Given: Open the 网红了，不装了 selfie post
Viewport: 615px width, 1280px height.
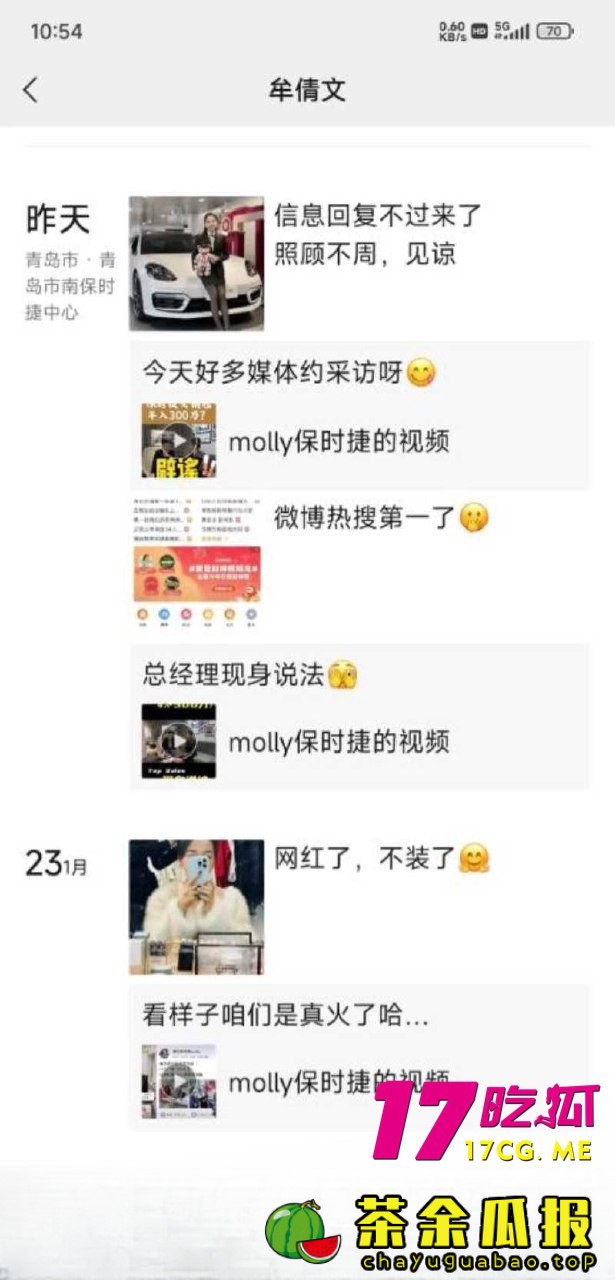Looking at the screenshot, I should coord(196,906).
